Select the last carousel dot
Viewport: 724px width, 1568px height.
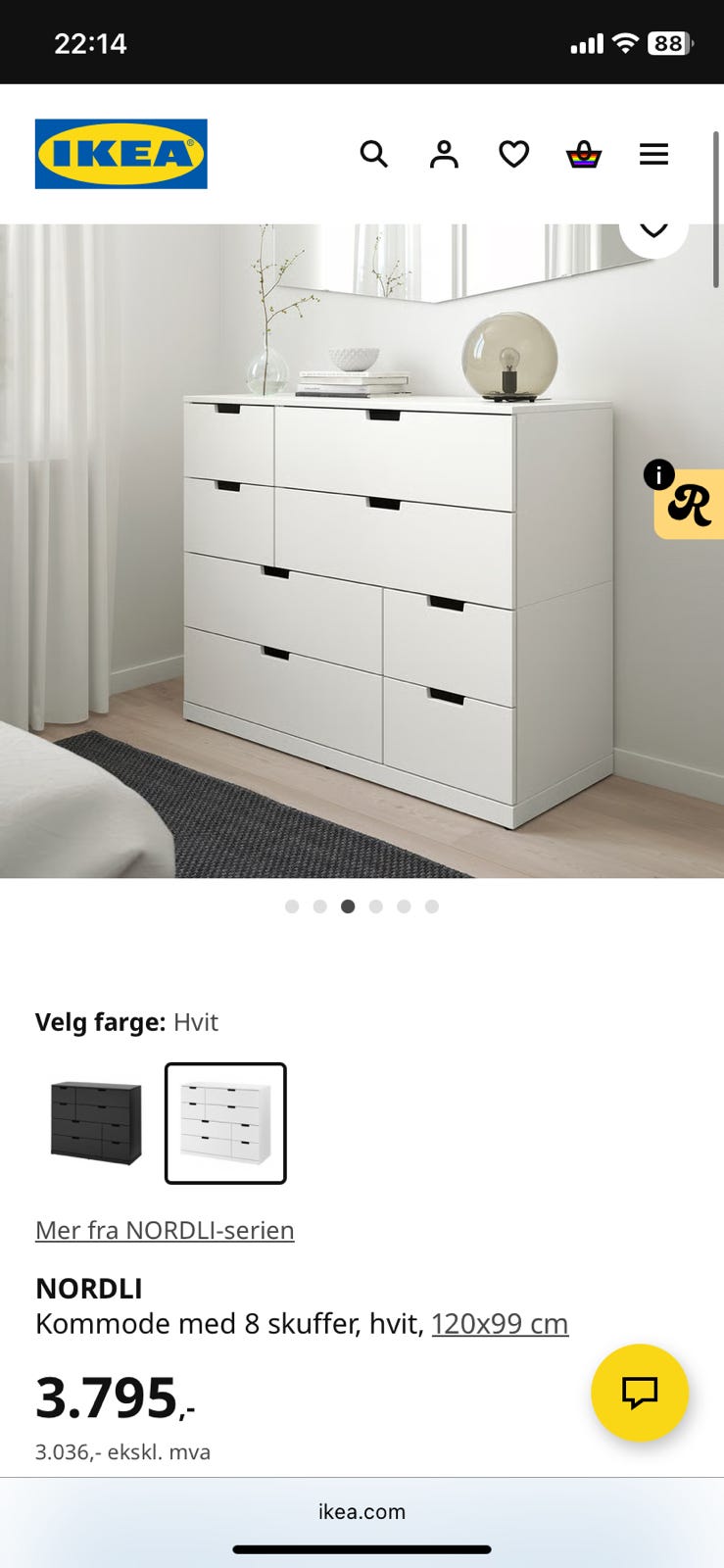pos(432,906)
